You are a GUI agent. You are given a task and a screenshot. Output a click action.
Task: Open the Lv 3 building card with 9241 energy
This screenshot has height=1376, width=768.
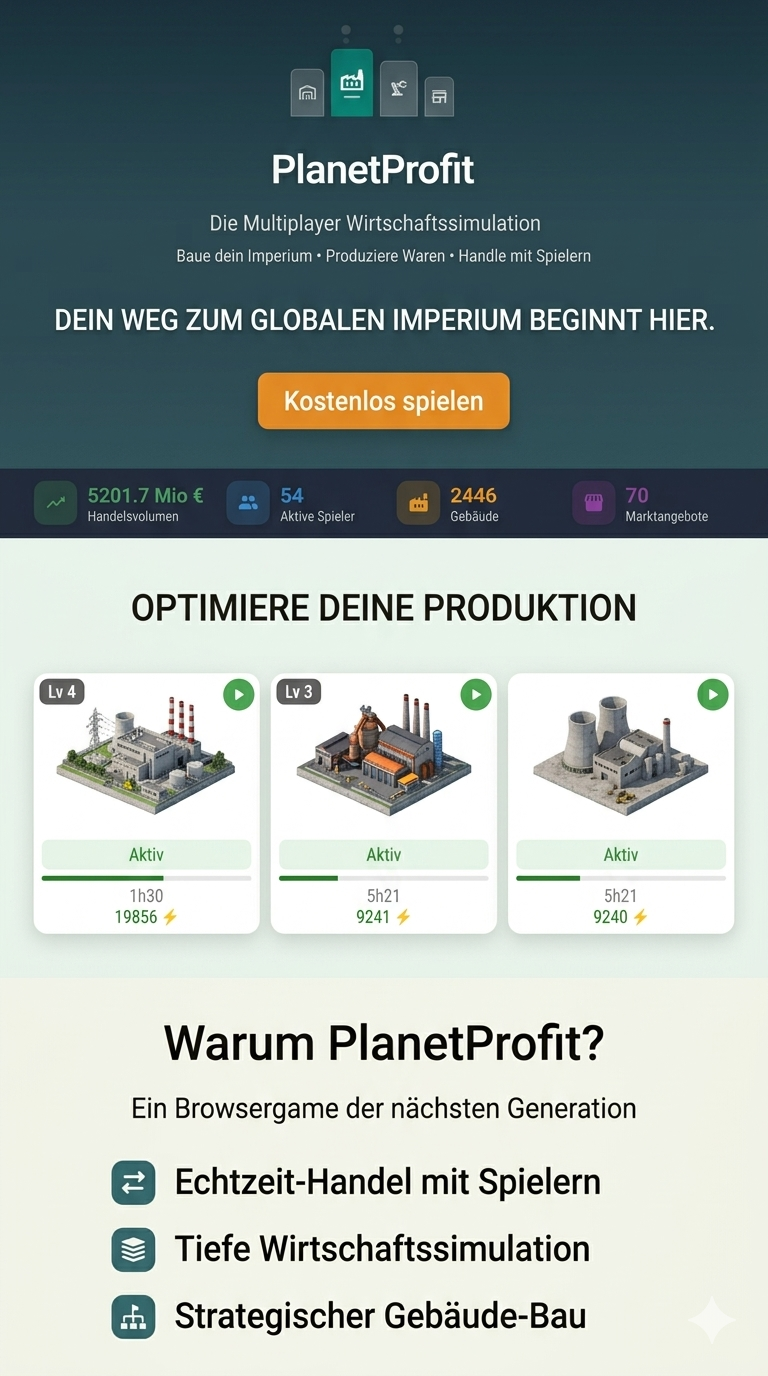click(x=384, y=803)
